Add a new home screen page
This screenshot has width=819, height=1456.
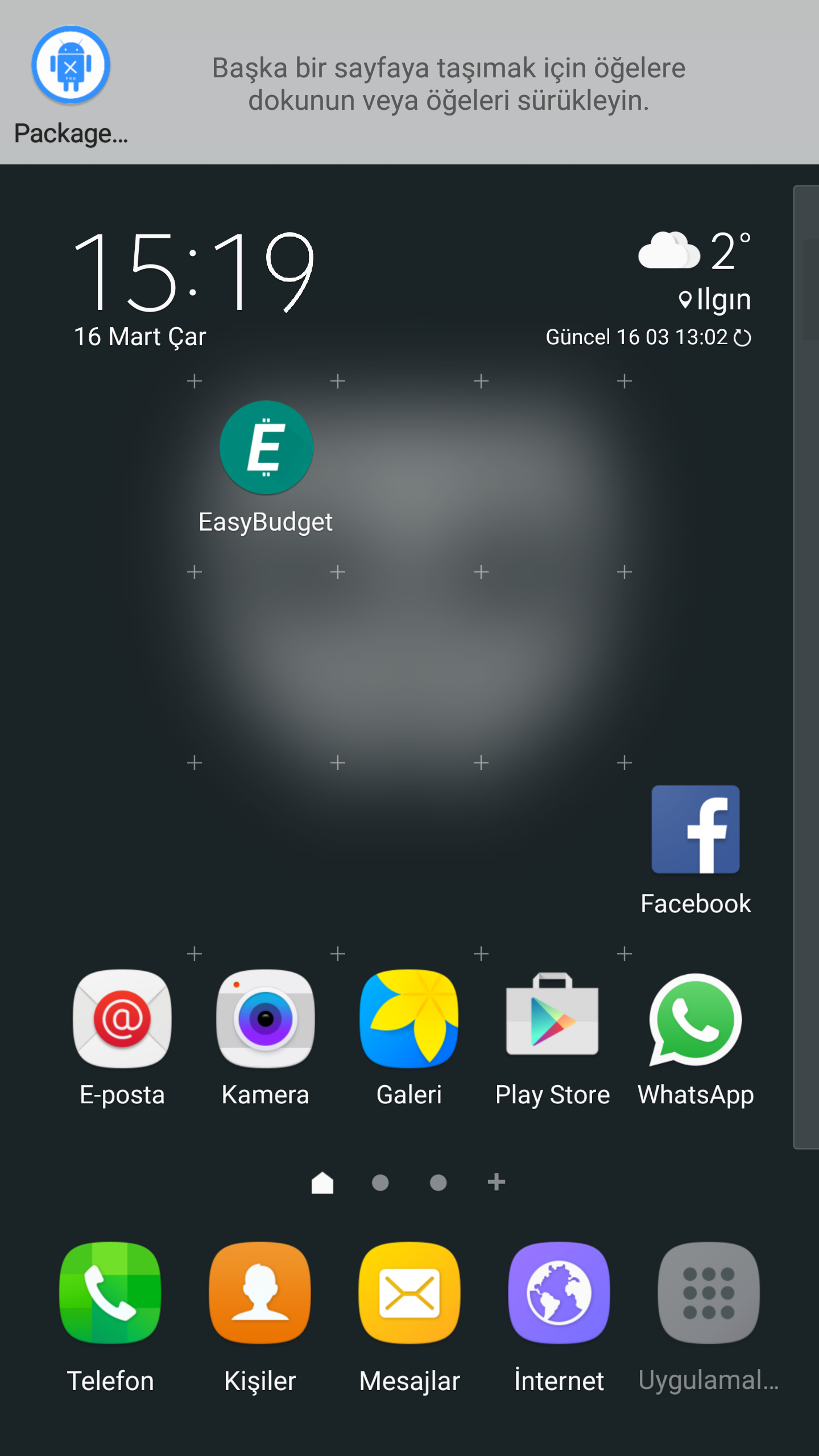click(x=496, y=1182)
